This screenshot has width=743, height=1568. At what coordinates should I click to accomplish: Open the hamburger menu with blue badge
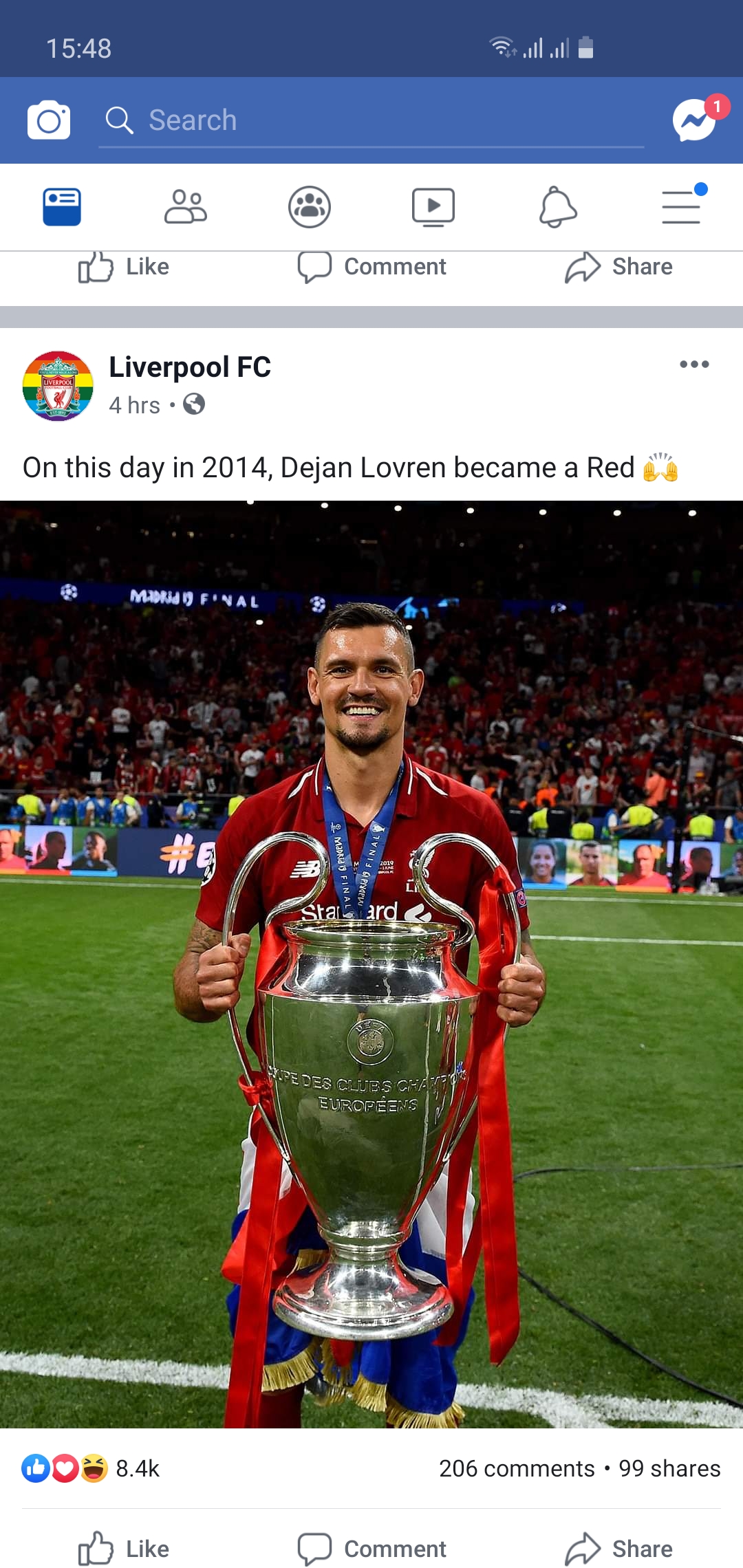tap(681, 206)
